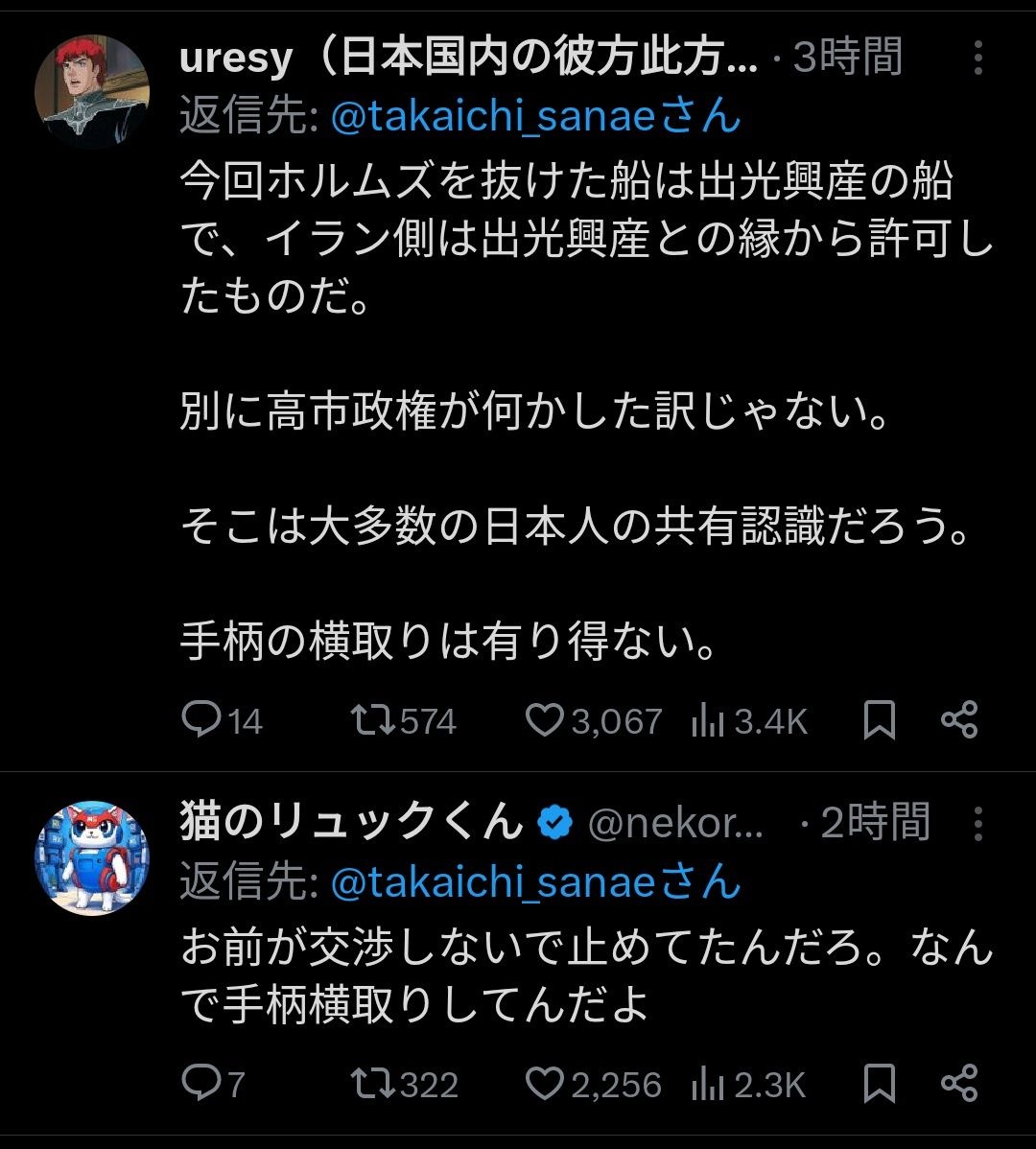Screen dimensions: 1036x1149
Task: Open uresy's profile picture
Action: point(92,92)
